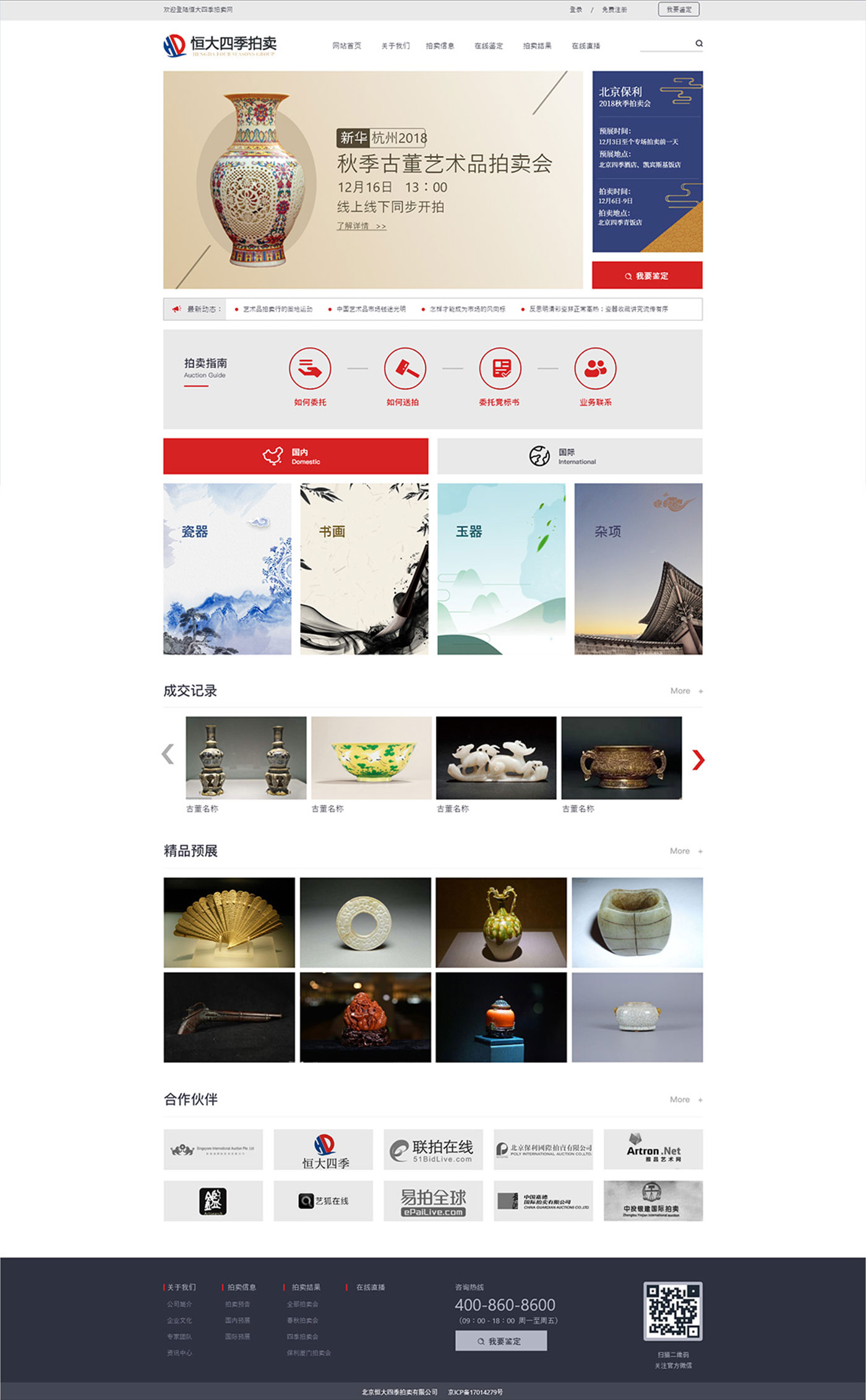The height and width of the screenshot is (1400, 866).
Task: Select 委托竞标书 in the auction guide
Action: [x=500, y=369]
